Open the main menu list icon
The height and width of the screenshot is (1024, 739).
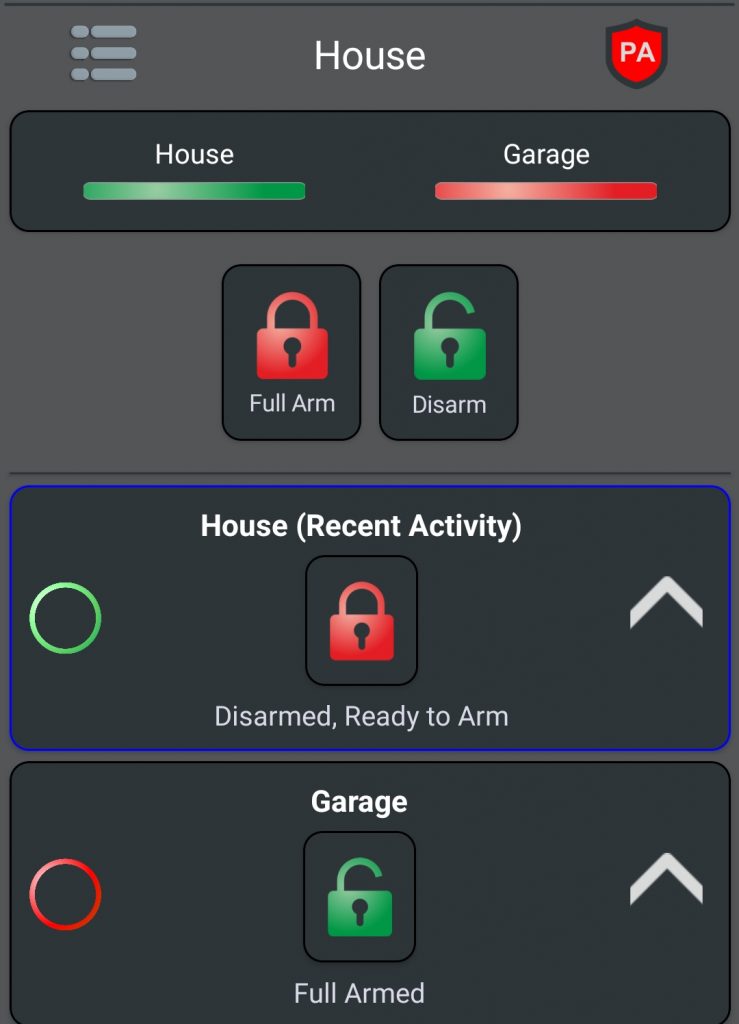tap(103, 54)
